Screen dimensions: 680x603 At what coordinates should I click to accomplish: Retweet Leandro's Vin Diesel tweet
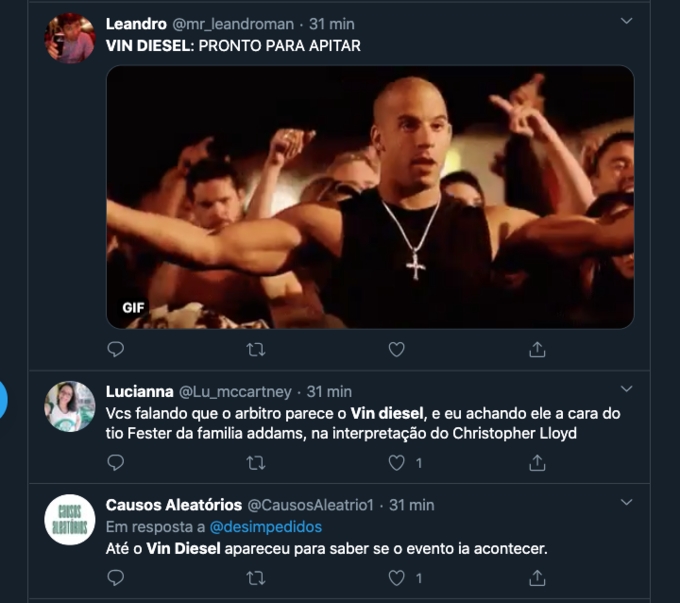256,349
